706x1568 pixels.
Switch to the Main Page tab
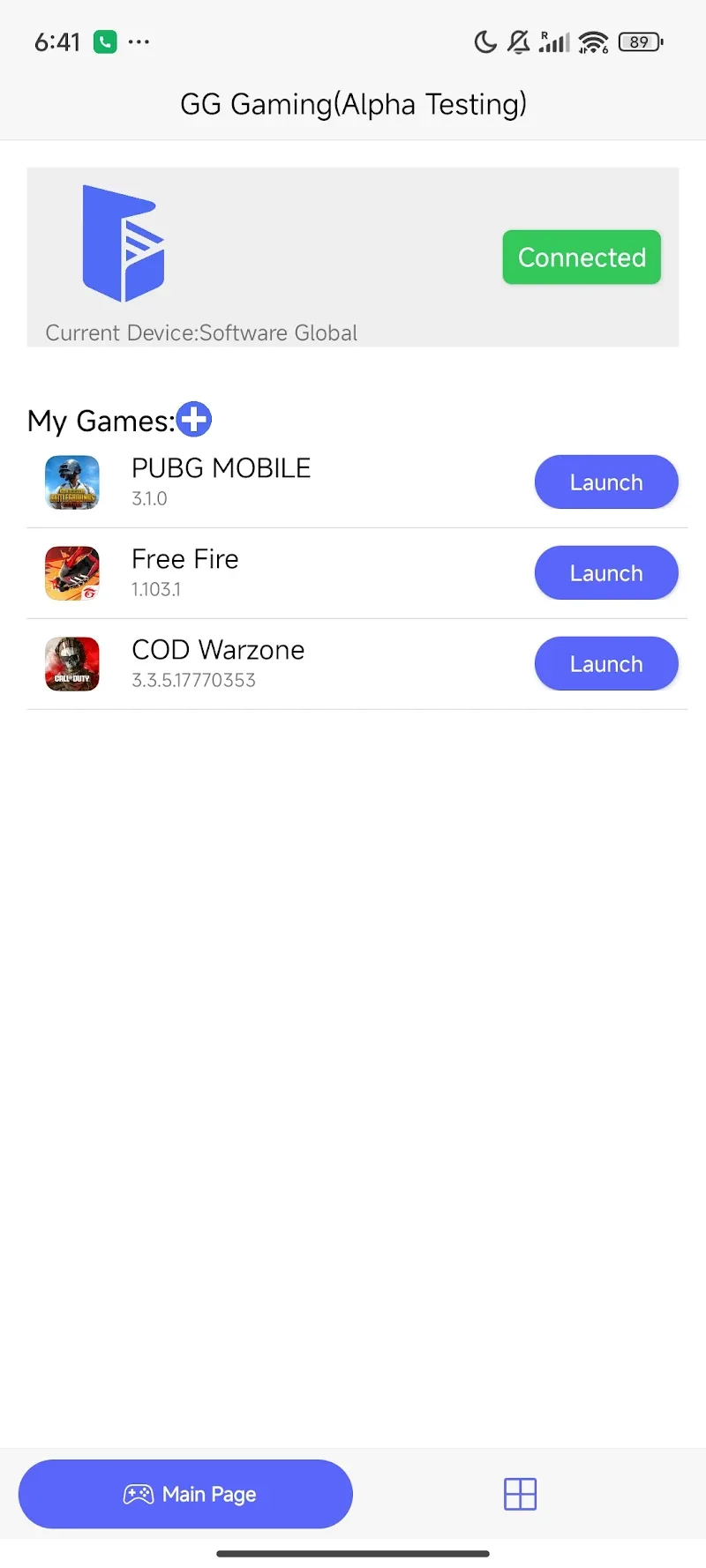[185, 1494]
